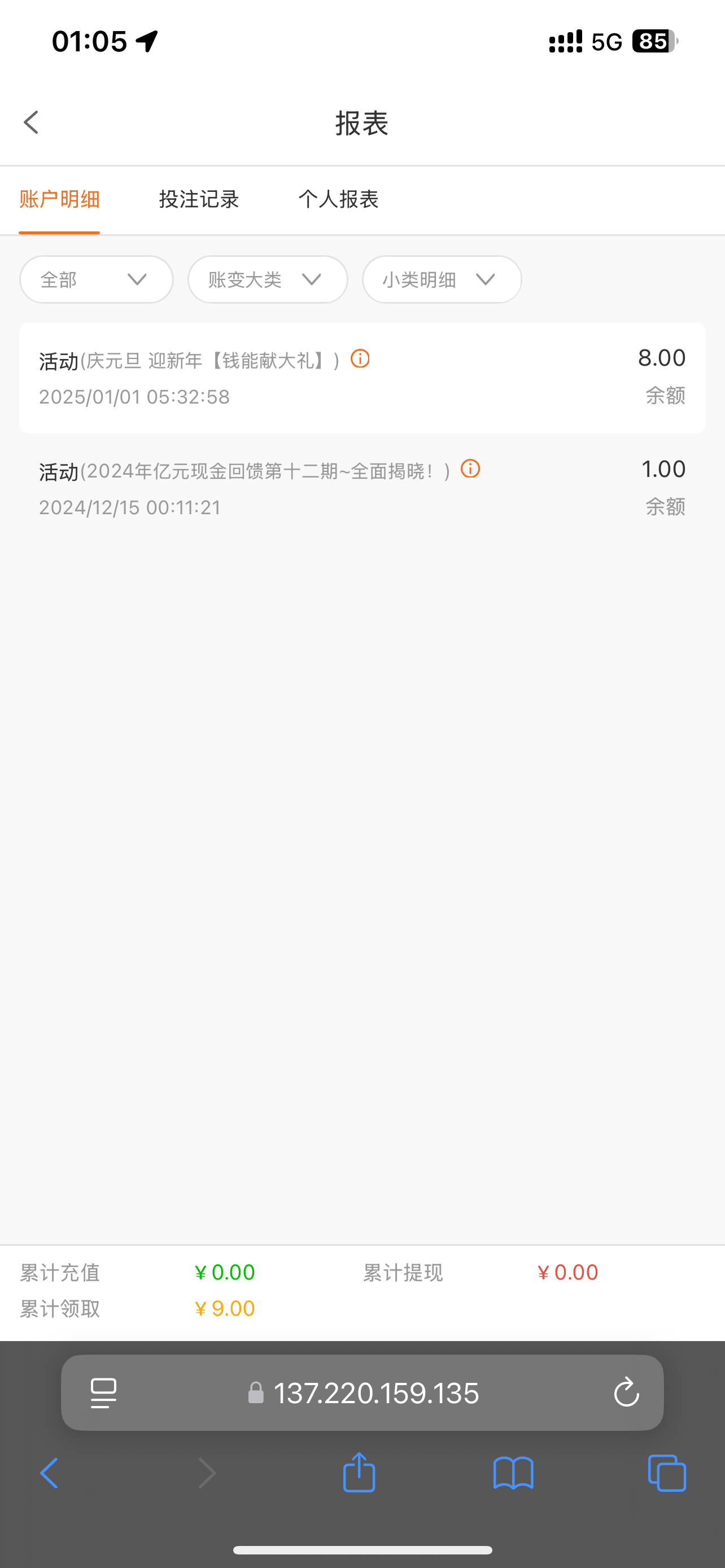725x1568 pixels.
Task: Expand the 全部 dropdown filter
Action: tap(96, 279)
